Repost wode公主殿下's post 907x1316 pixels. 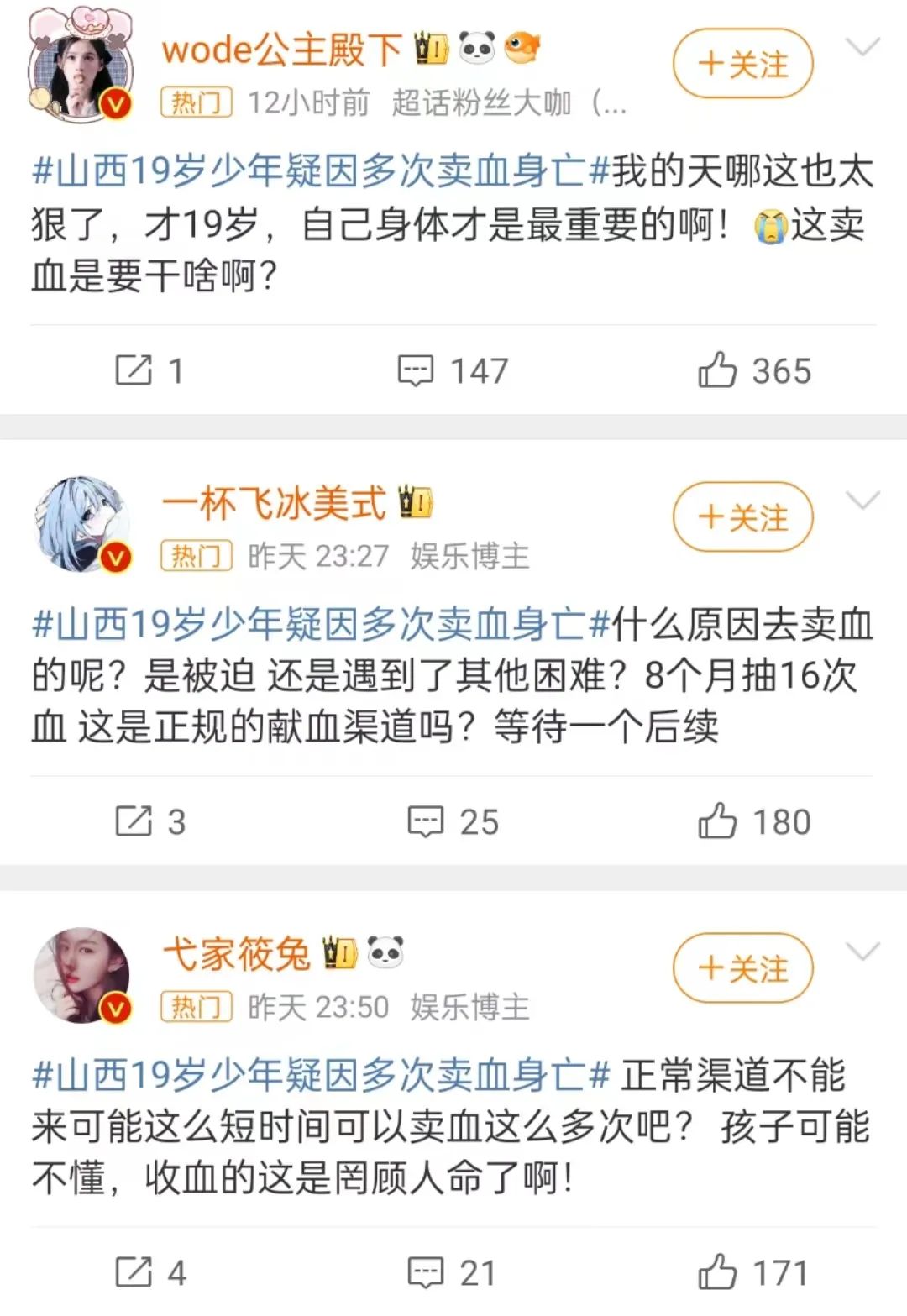pyautogui.click(x=149, y=371)
